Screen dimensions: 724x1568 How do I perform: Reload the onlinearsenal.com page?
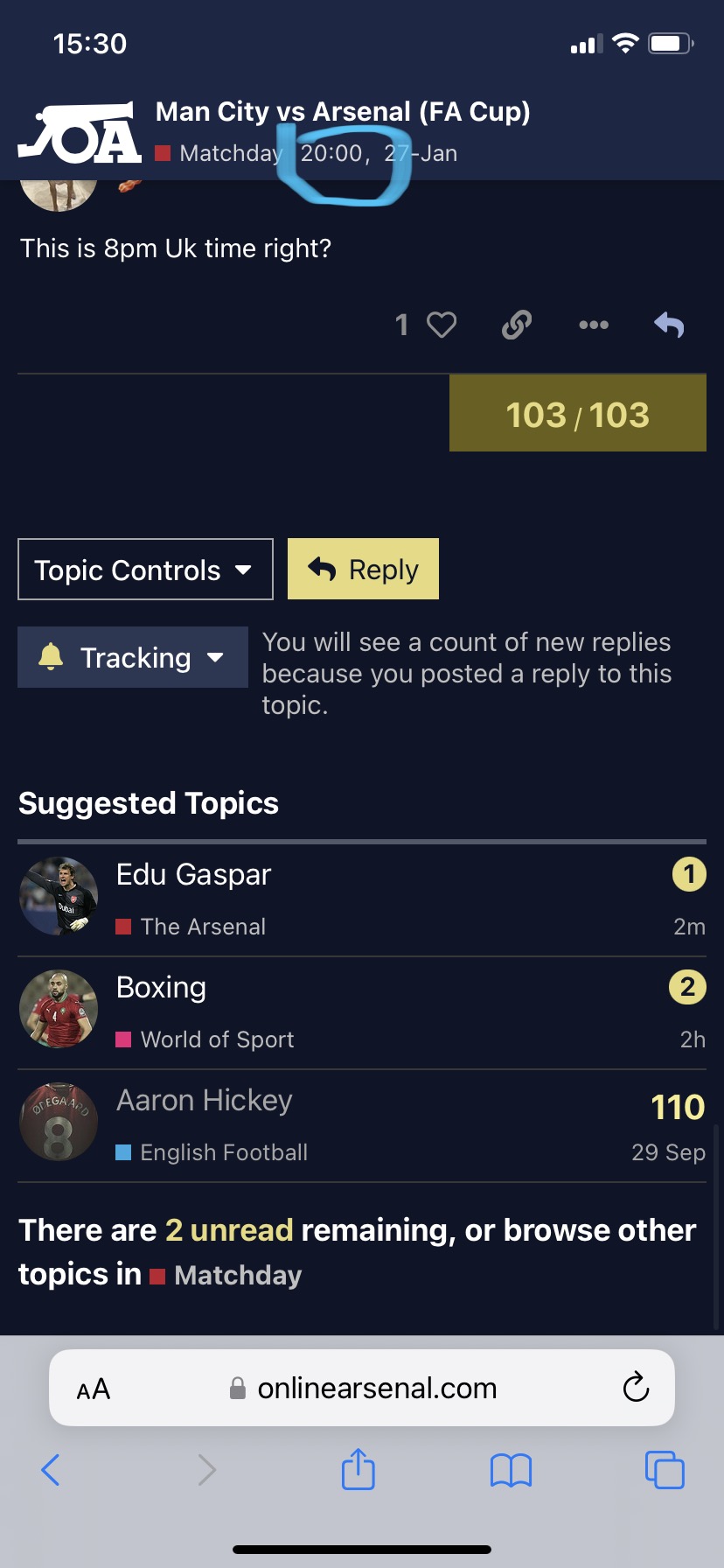click(636, 1387)
